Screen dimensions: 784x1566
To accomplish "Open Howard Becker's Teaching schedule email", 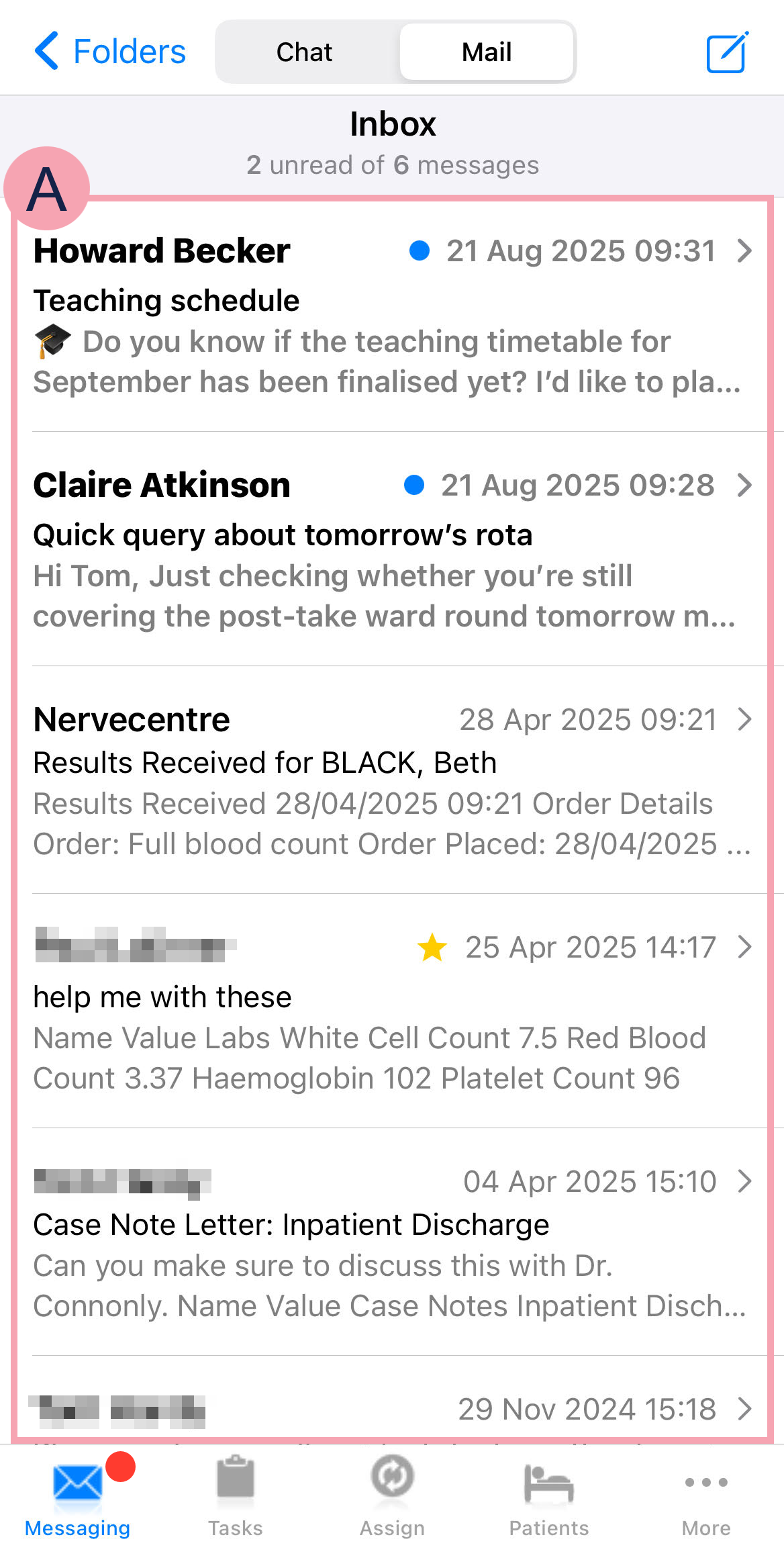I will (389, 316).
